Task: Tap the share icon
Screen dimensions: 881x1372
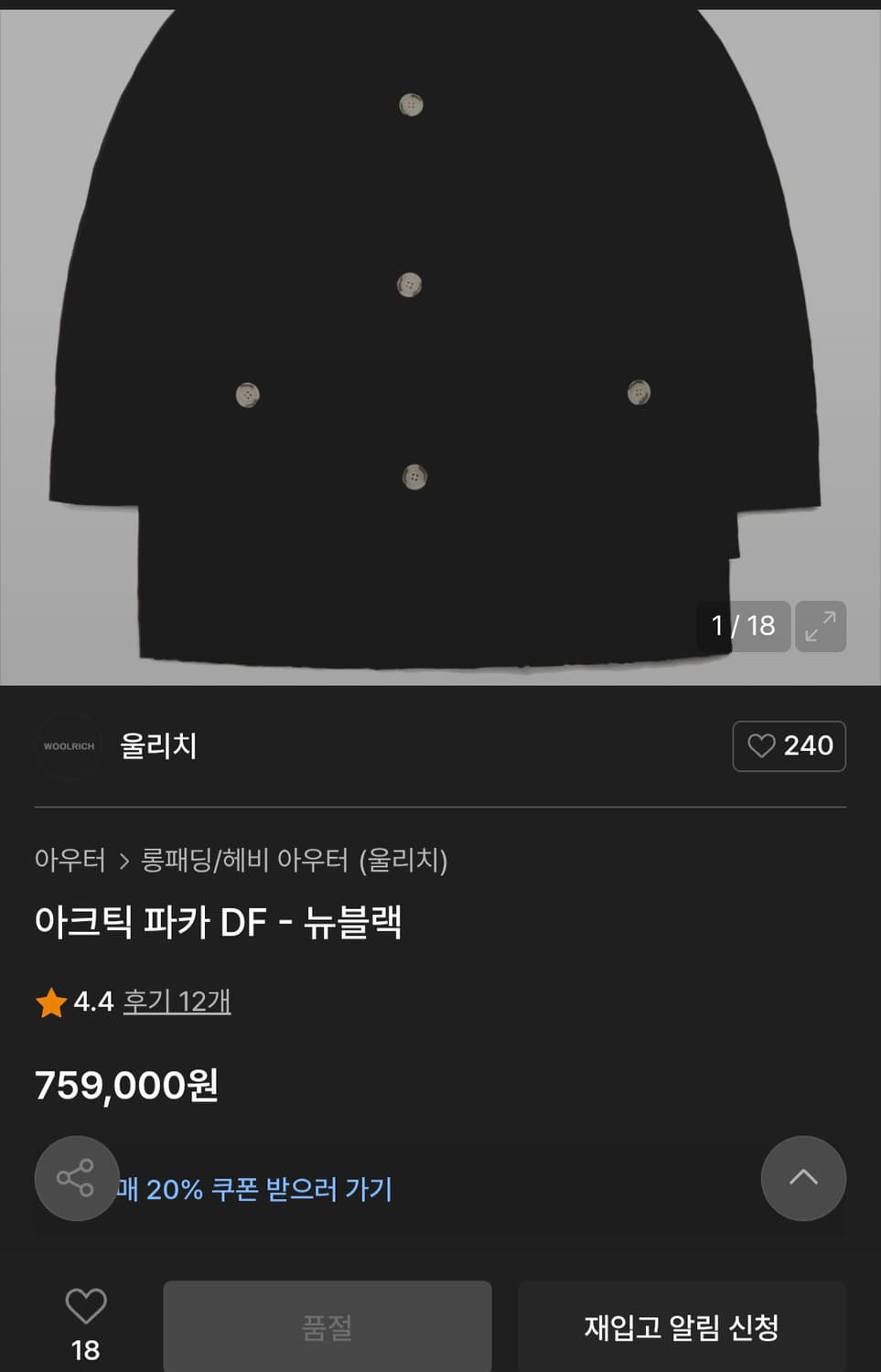Action: coord(76,1179)
